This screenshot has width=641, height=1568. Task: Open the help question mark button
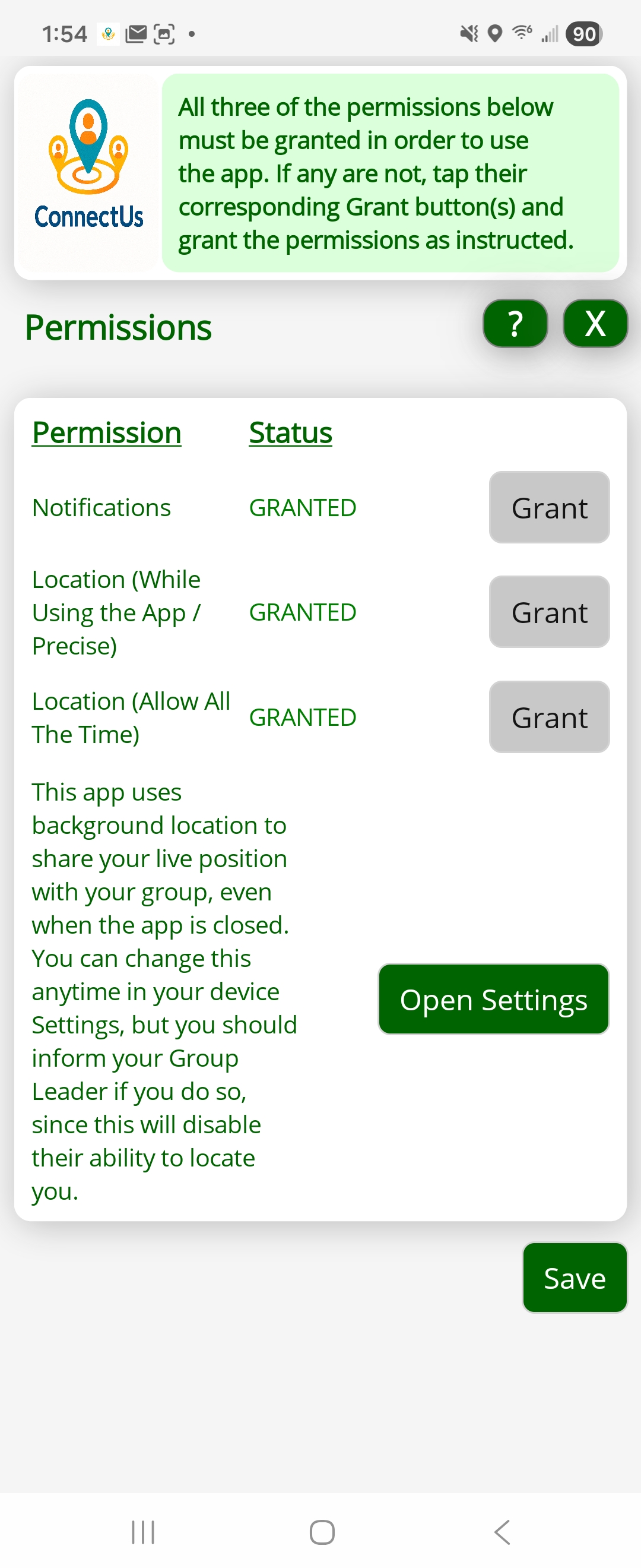pos(515,323)
